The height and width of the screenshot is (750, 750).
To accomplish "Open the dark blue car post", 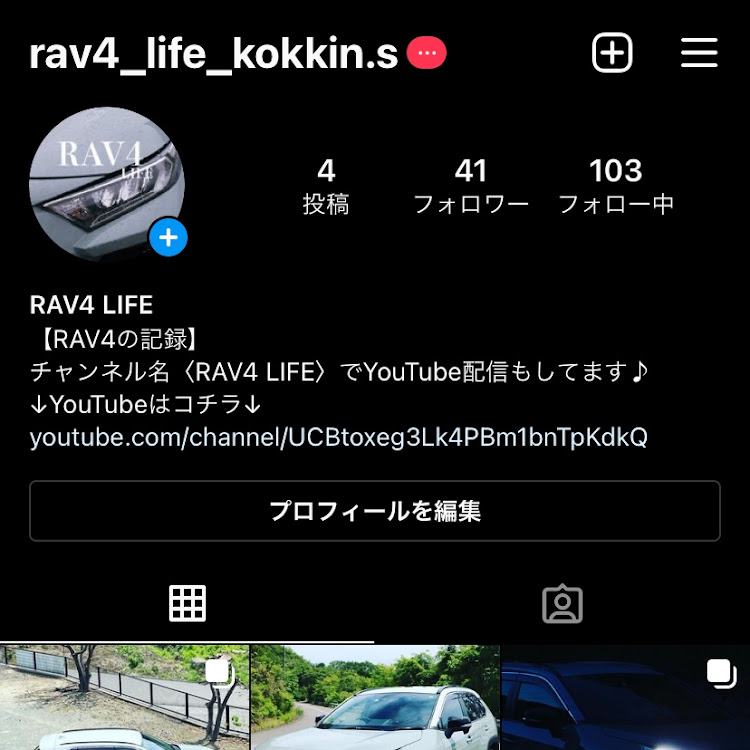I will coord(626,699).
